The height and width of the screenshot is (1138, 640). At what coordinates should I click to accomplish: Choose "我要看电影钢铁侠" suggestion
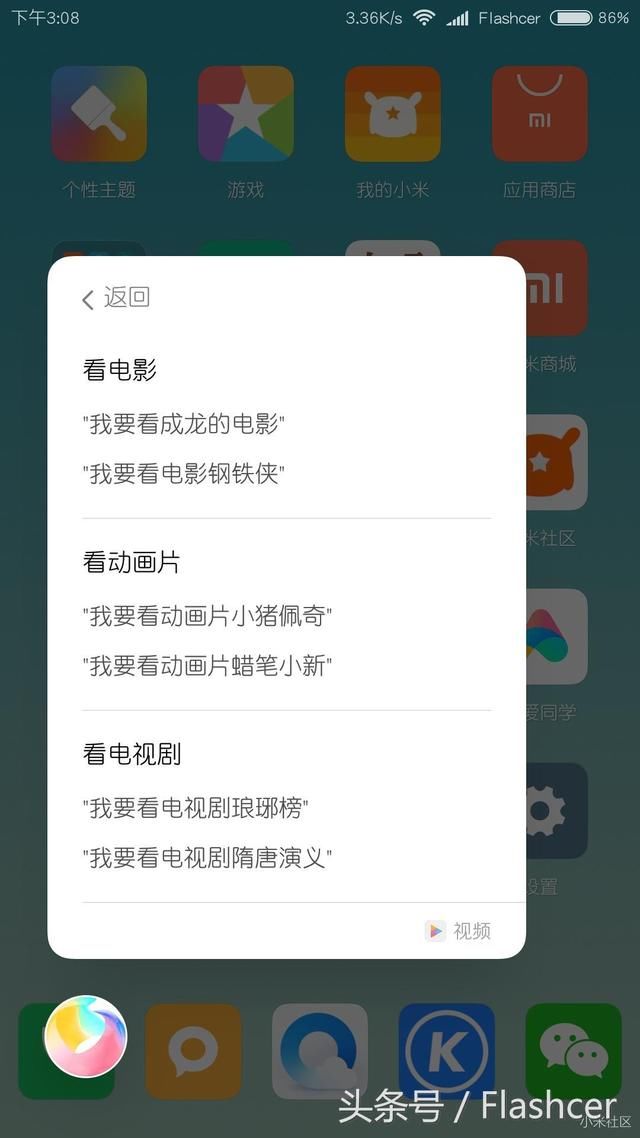[x=184, y=474]
